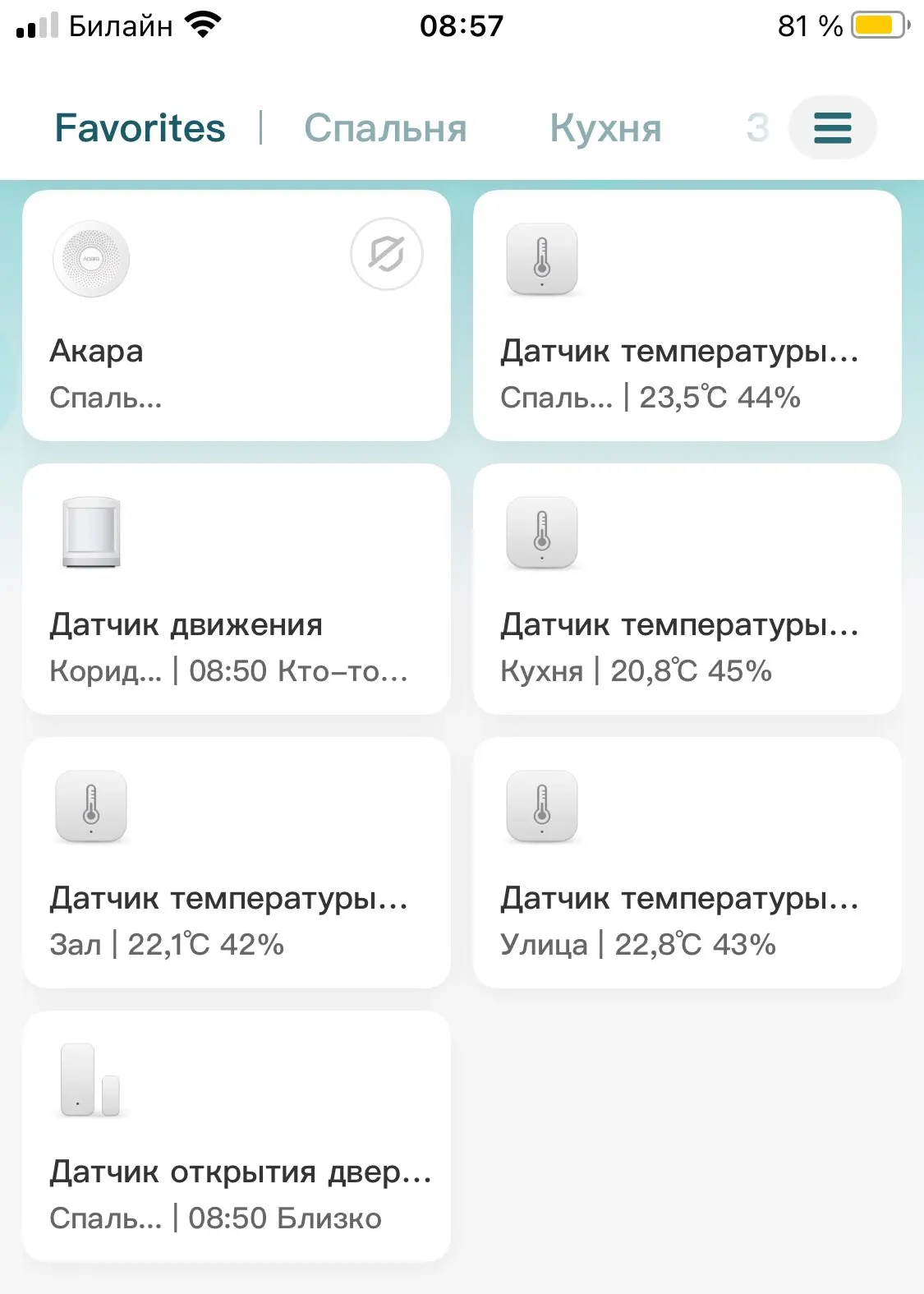This screenshot has width=924, height=1294.
Task: Switch to the Кухня tab
Action: 605,129
